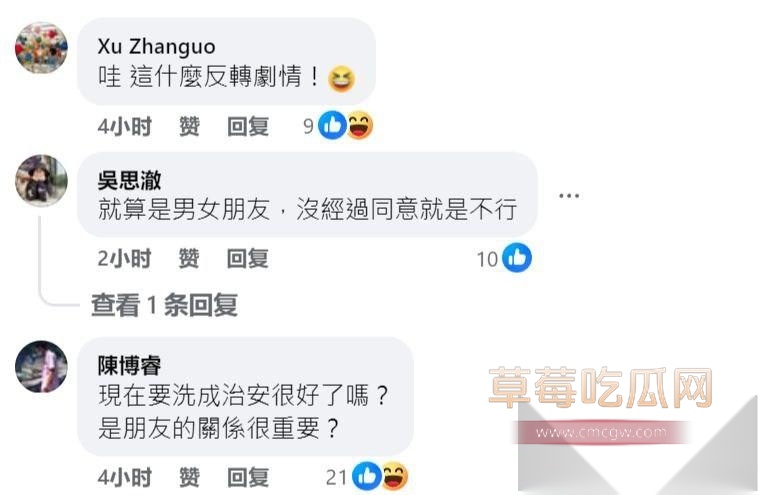
Task: Reply to 陳博睿's comment
Action: [248, 476]
